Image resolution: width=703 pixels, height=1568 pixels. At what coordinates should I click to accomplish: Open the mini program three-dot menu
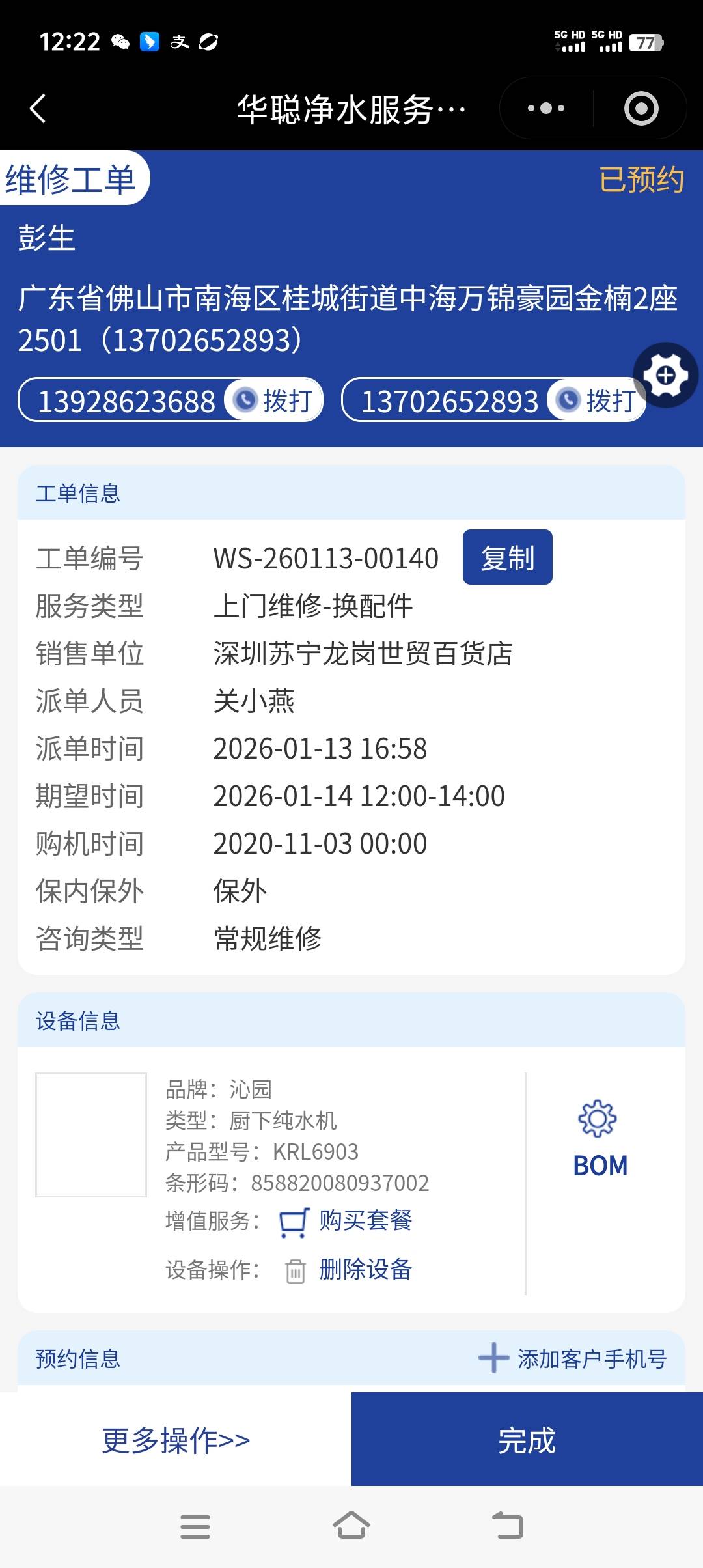[x=545, y=108]
